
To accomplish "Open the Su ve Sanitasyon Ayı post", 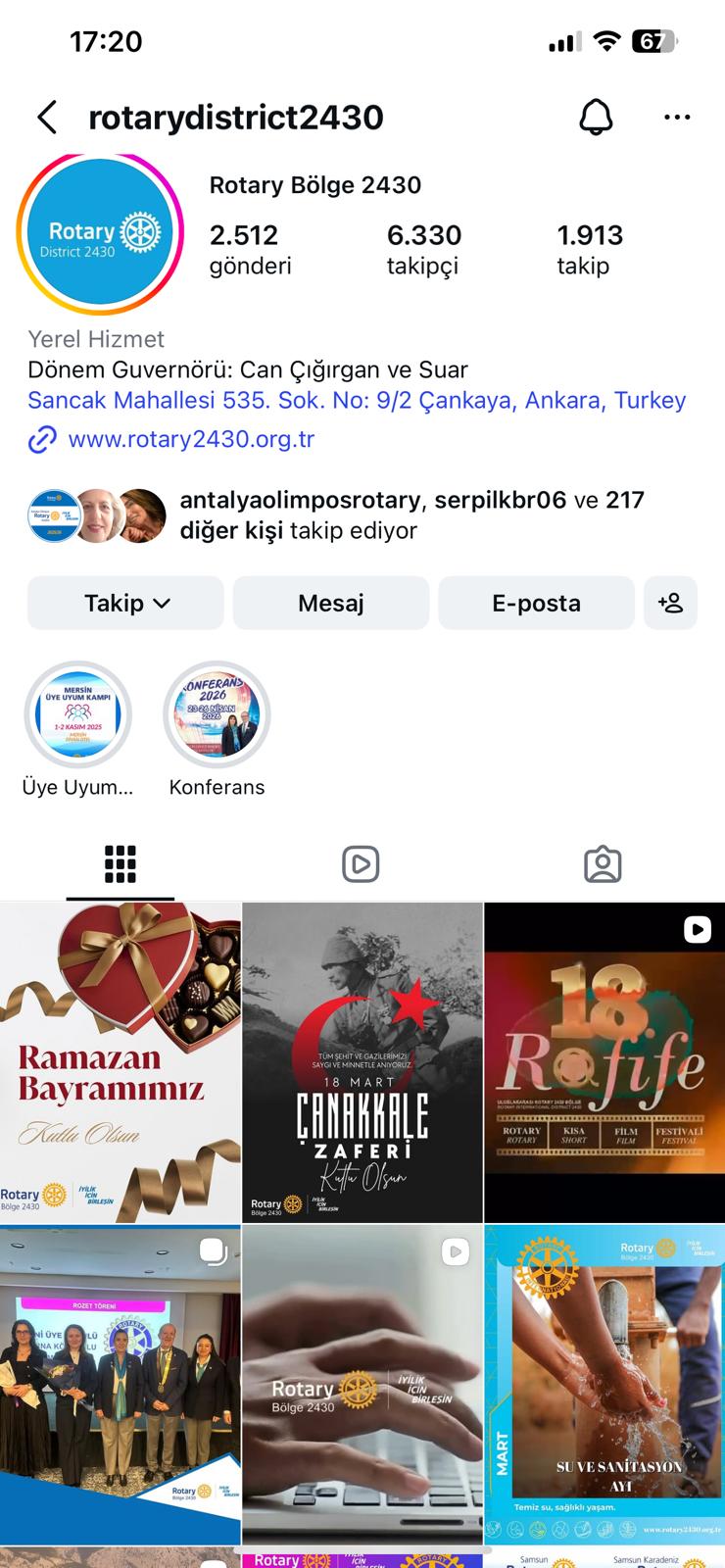I will coord(604,1384).
